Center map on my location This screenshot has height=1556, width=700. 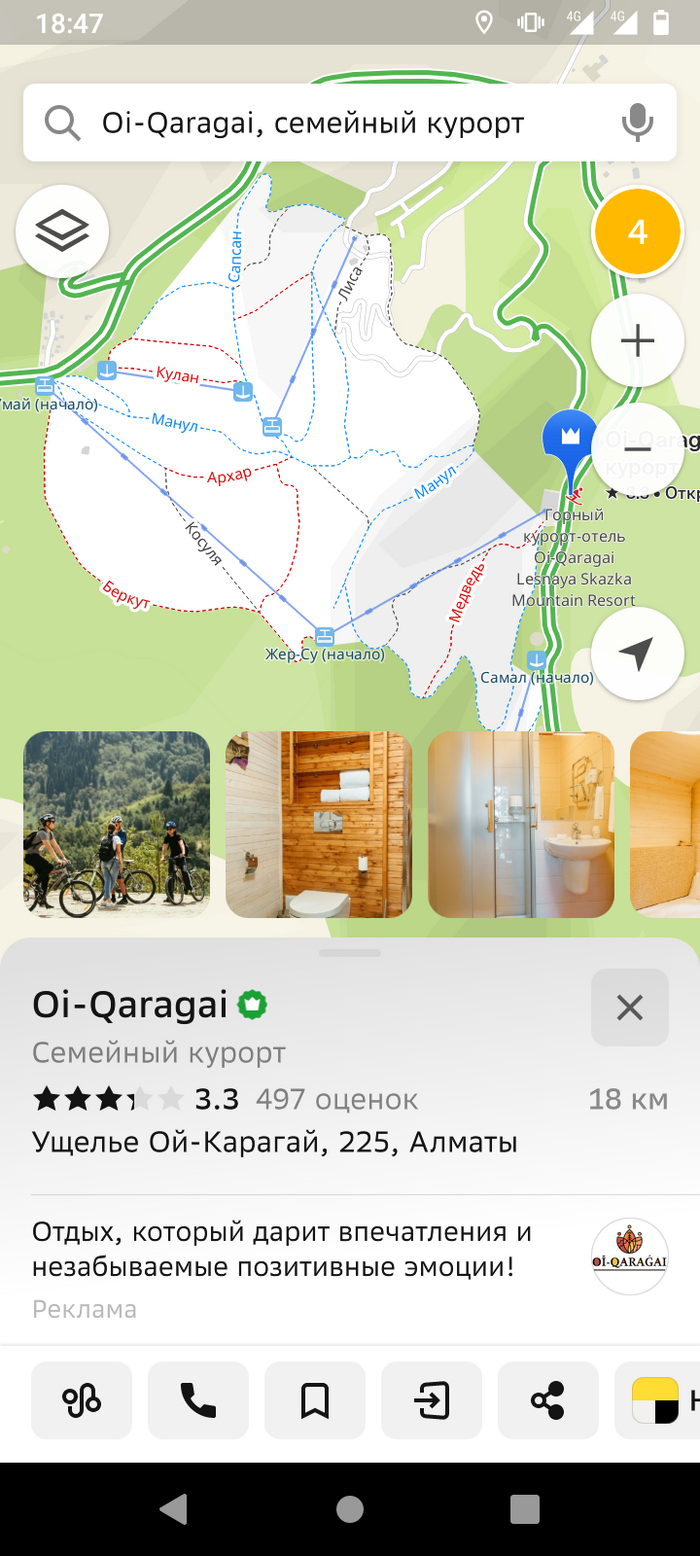click(637, 654)
